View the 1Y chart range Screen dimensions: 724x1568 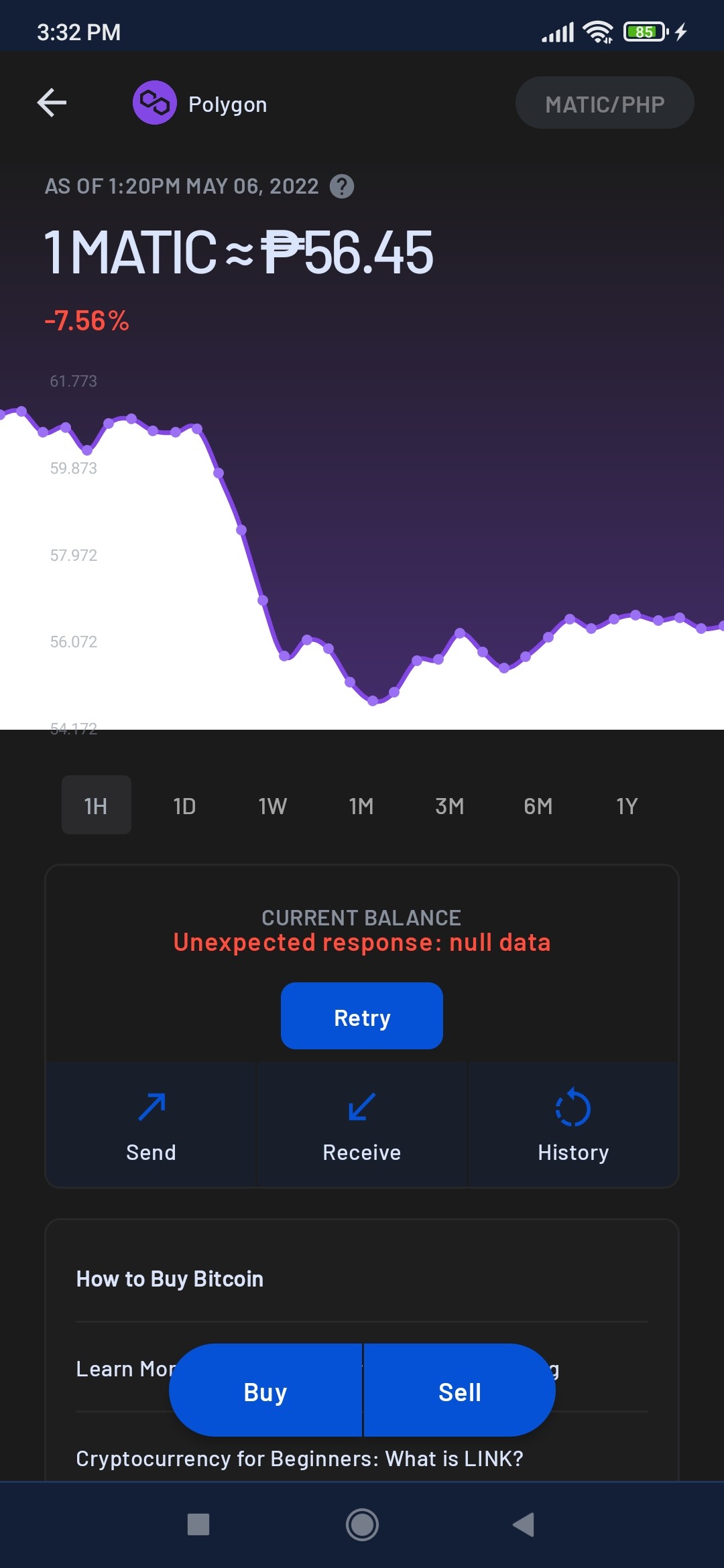point(627,806)
